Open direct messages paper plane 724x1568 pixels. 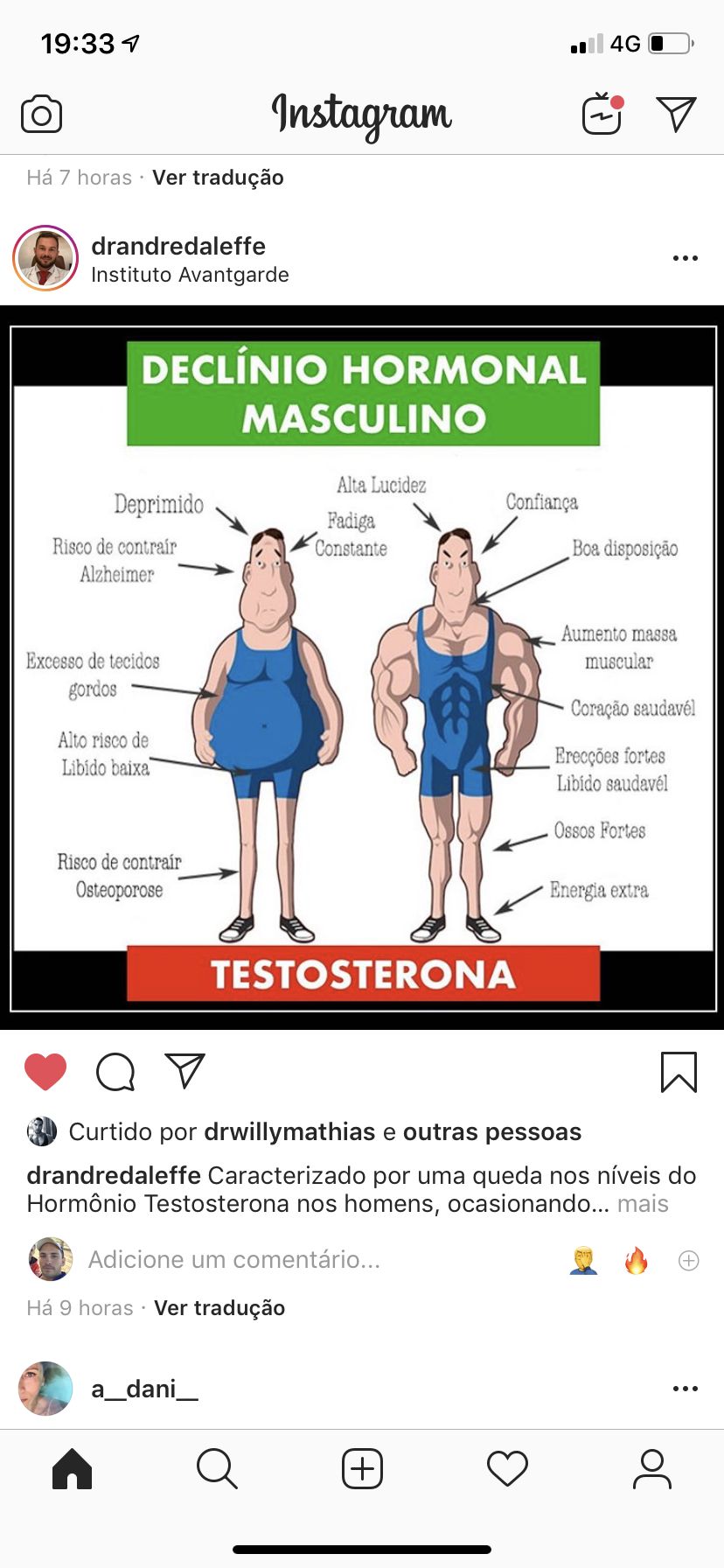(x=676, y=114)
